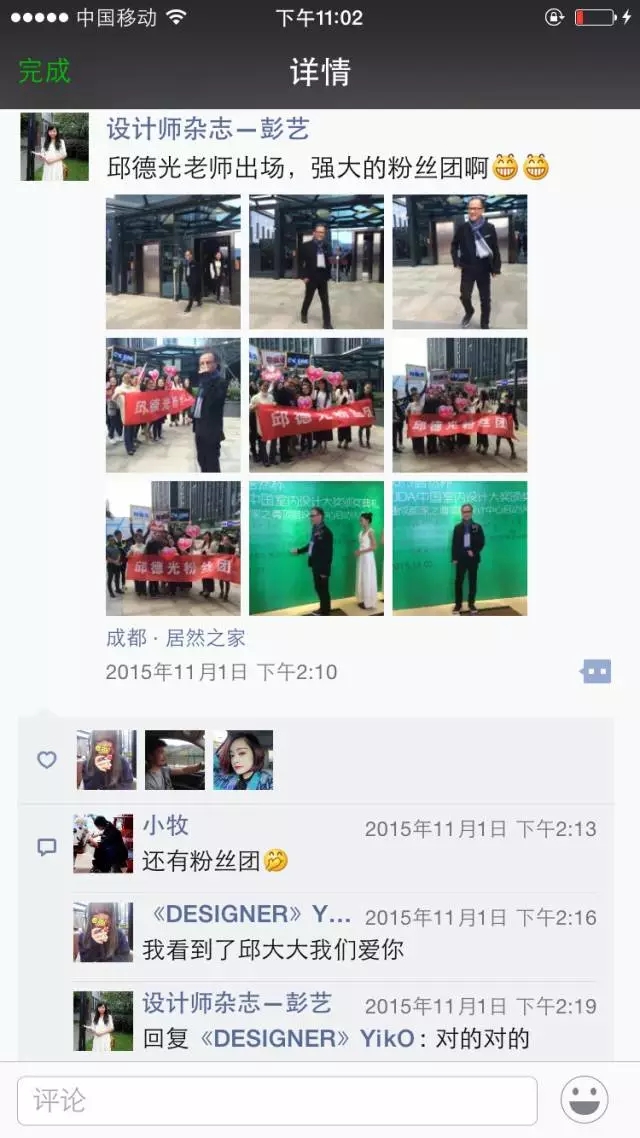Viewport: 640px width, 1138px height.
Task: Open the last photo with green backdrop
Action: click(459, 548)
